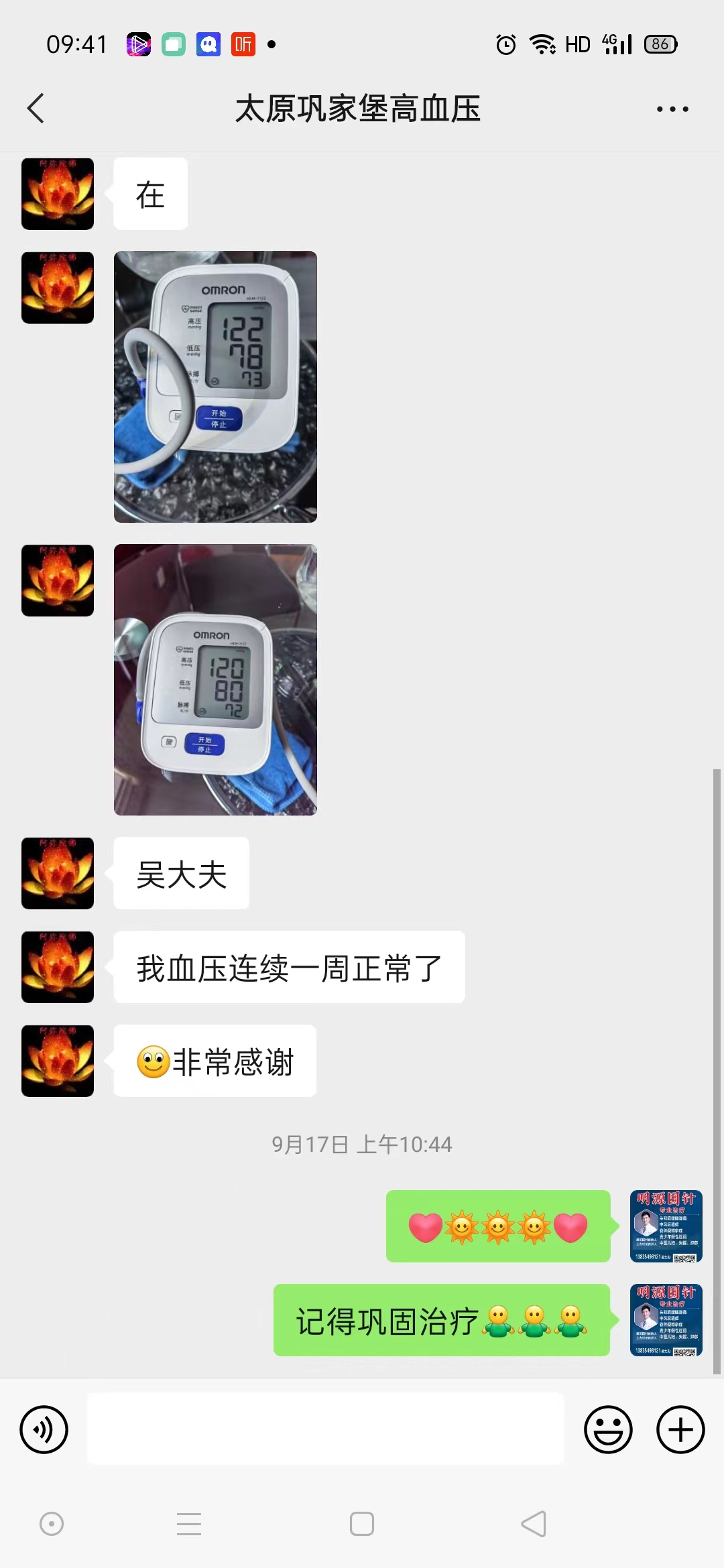Open the plus attachment menu
724x1568 pixels.
click(680, 1429)
